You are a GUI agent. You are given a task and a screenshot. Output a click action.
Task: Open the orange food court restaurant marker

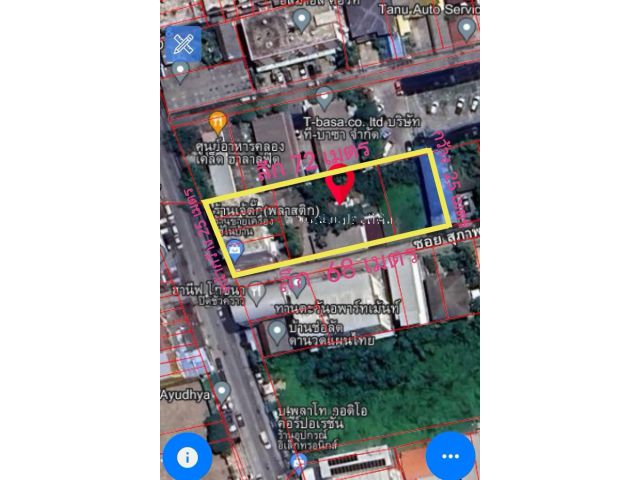[218, 123]
